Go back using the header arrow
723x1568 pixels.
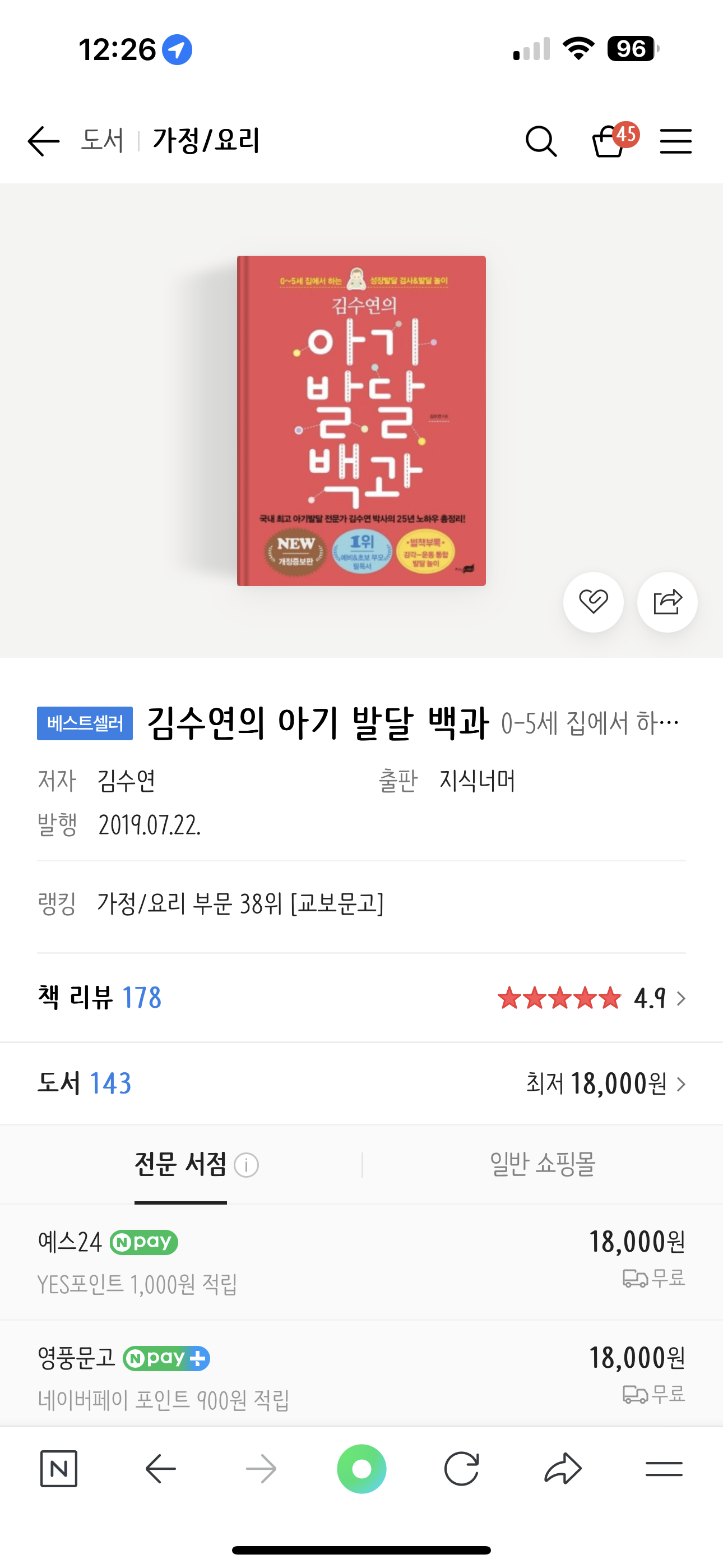tap(43, 141)
